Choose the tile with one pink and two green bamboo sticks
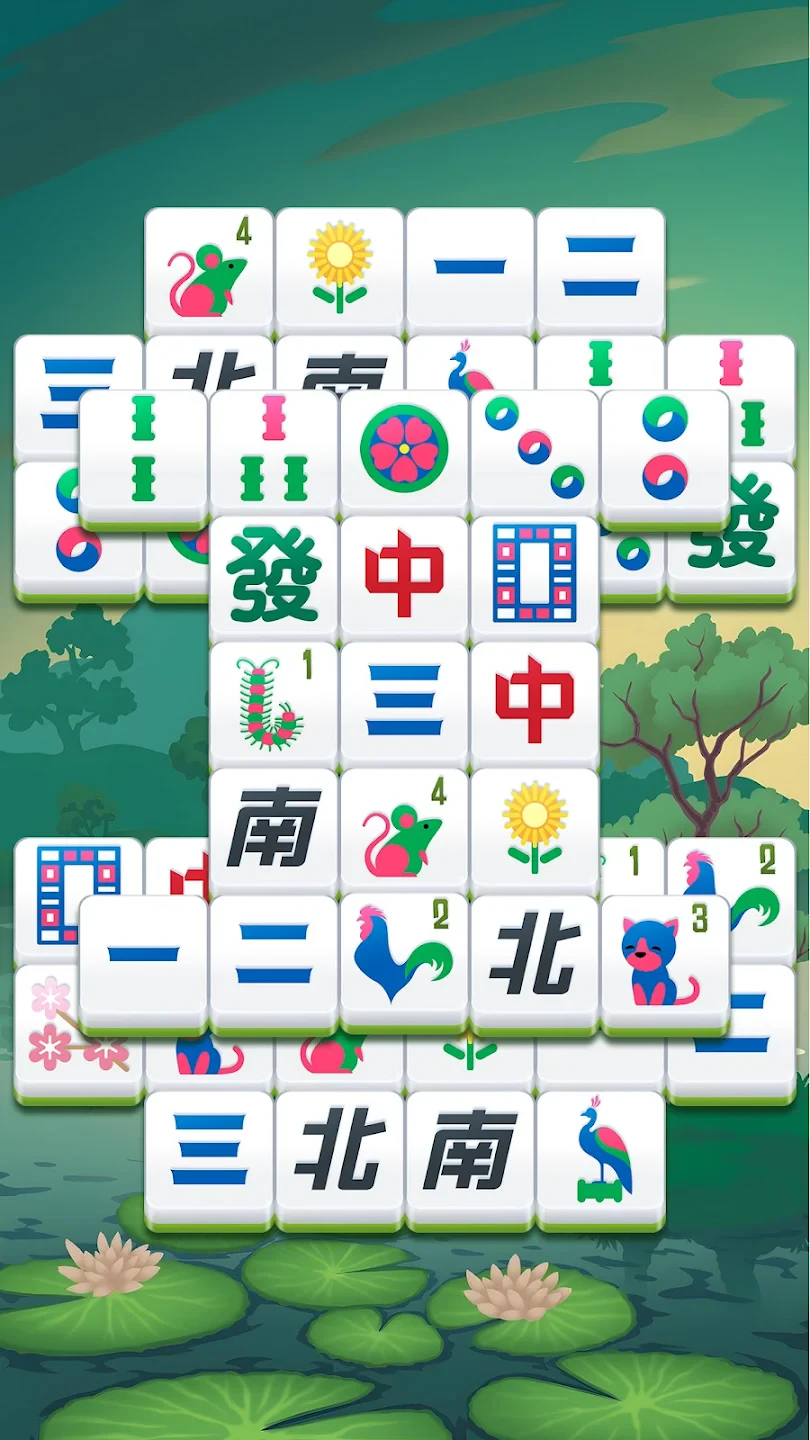Viewport: 810px width, 1440px height. [273, 453]
